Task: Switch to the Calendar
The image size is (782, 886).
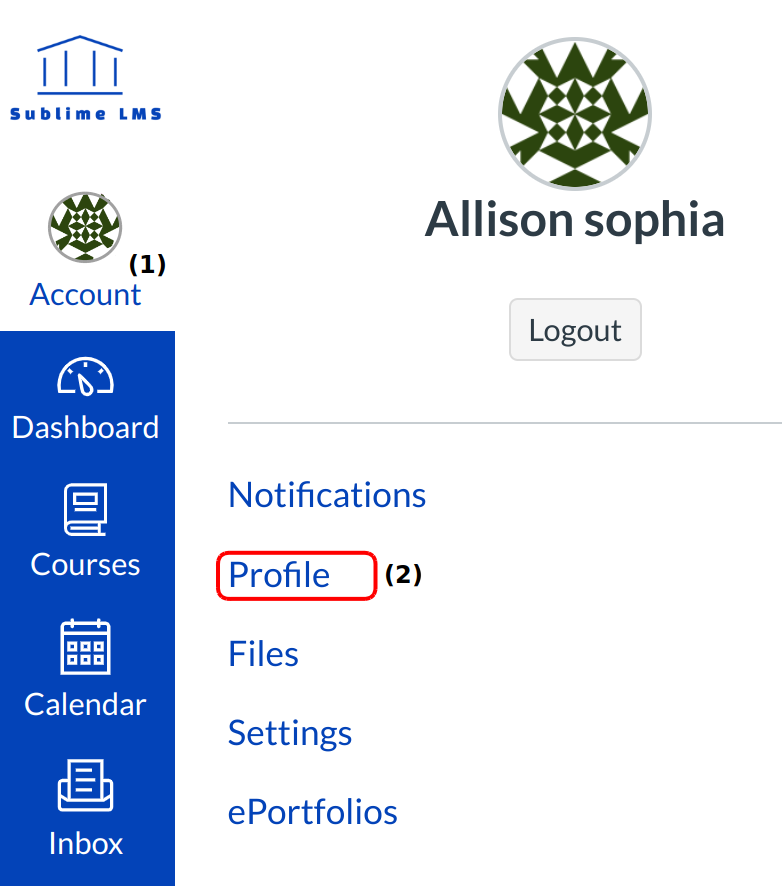Action: pos(86,672)
